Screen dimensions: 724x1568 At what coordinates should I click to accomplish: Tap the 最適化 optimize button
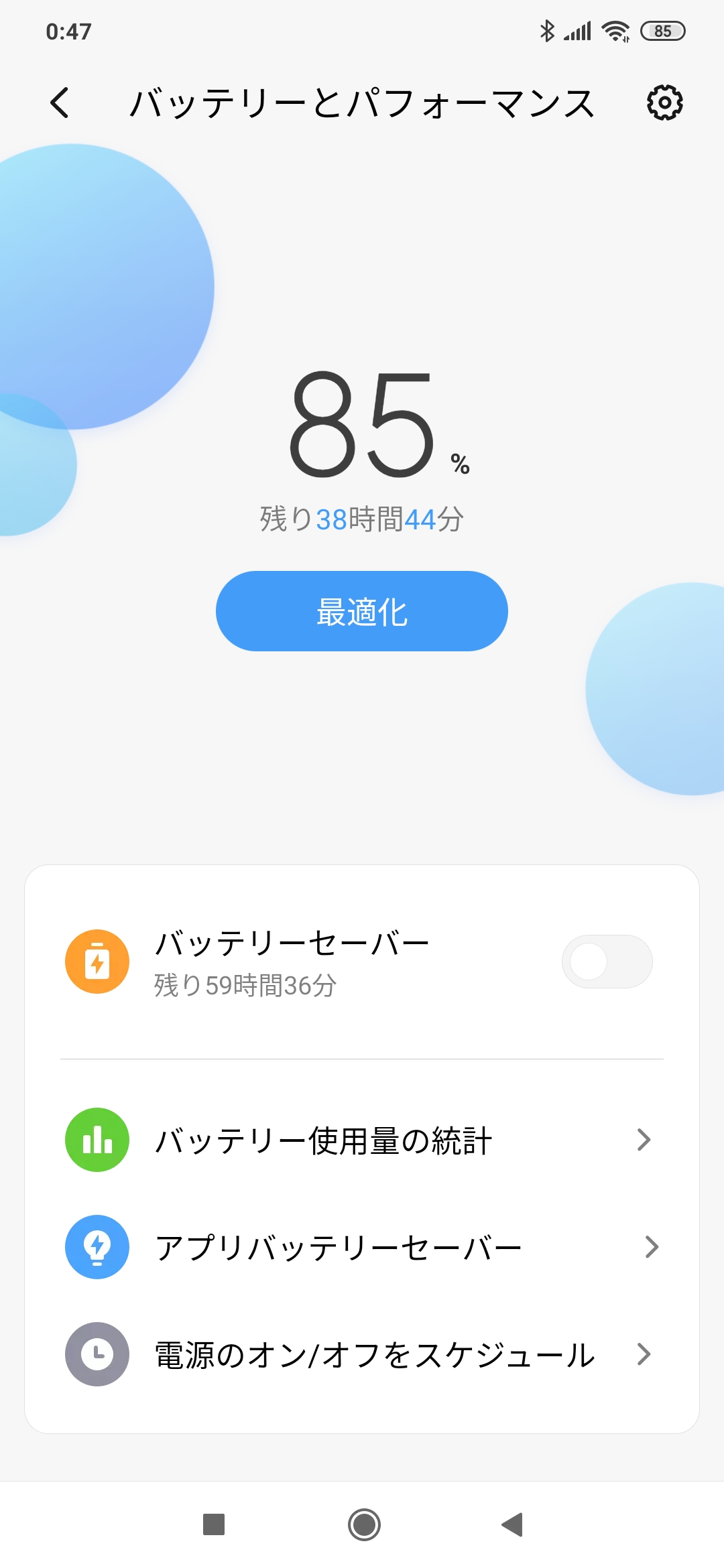coord(361,611)
